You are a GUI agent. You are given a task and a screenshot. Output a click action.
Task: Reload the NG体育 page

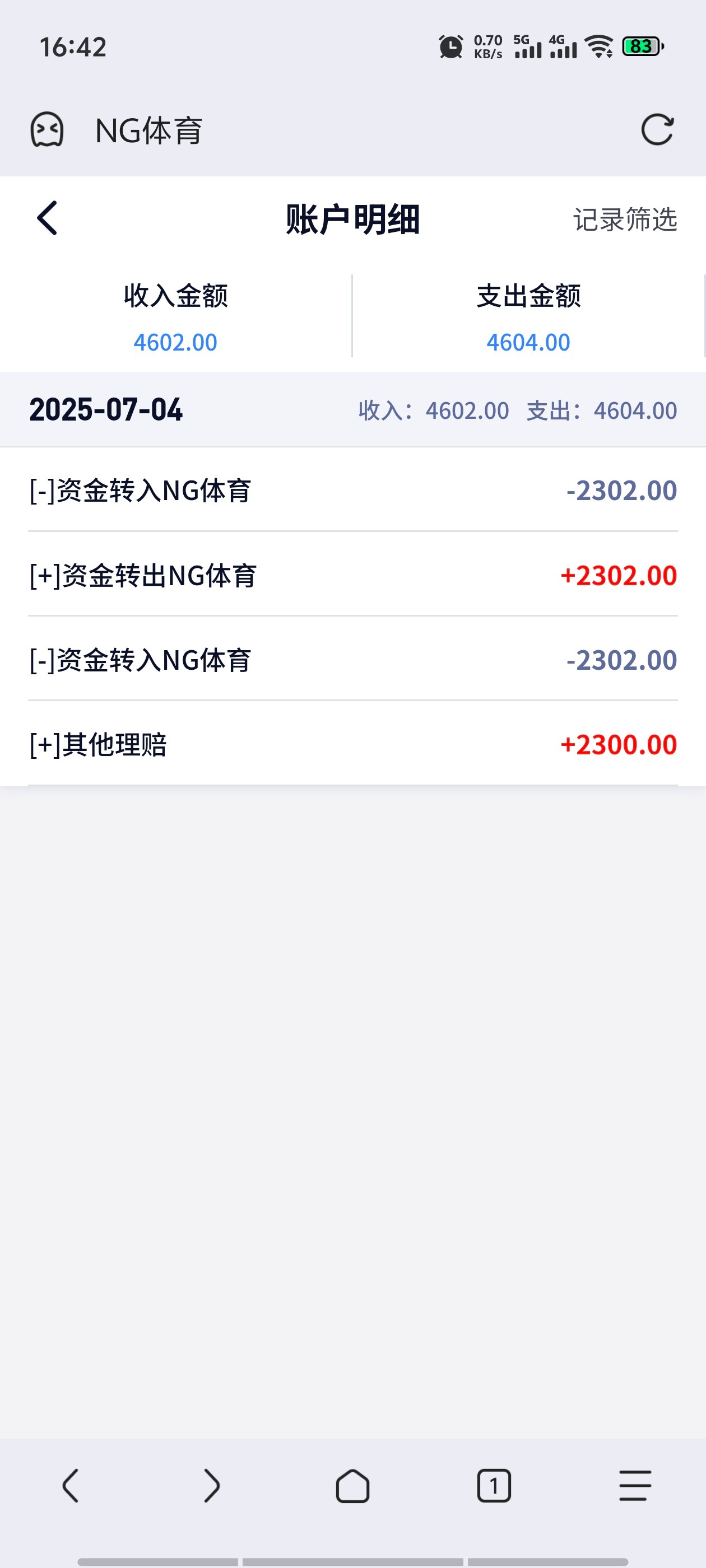tap(657, 130)
